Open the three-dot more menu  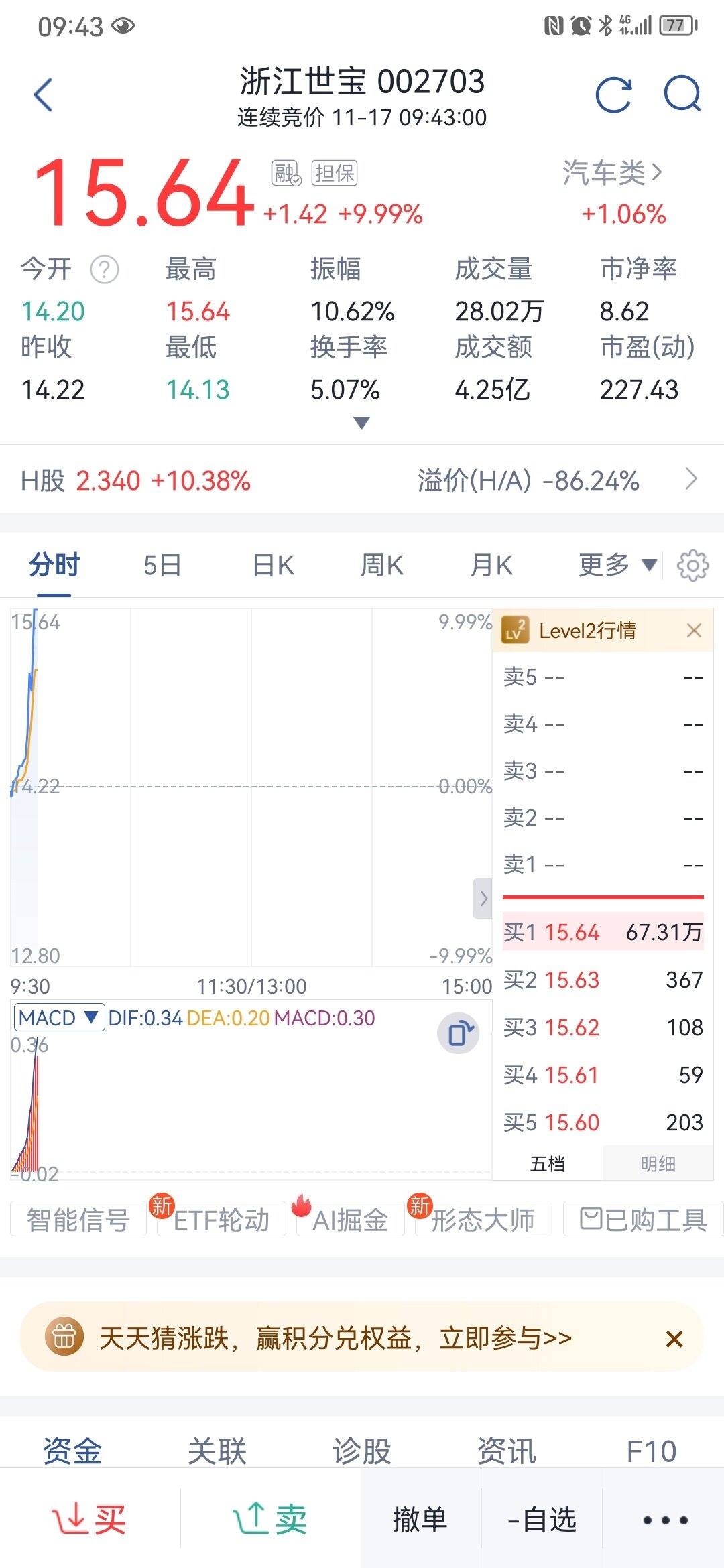tap(665, 1520)
